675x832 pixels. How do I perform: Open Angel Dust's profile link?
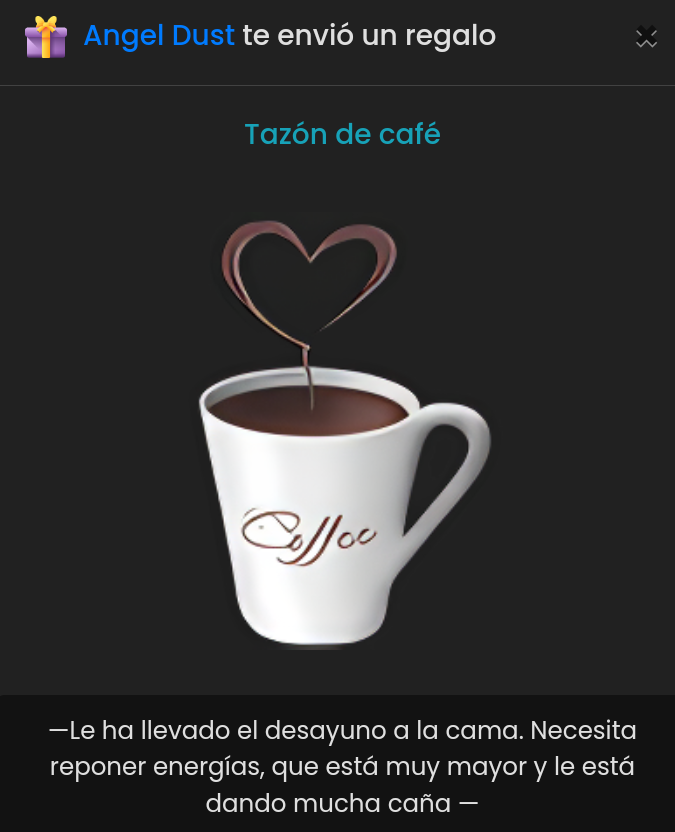pyautogui.click(x=159, y=36)
